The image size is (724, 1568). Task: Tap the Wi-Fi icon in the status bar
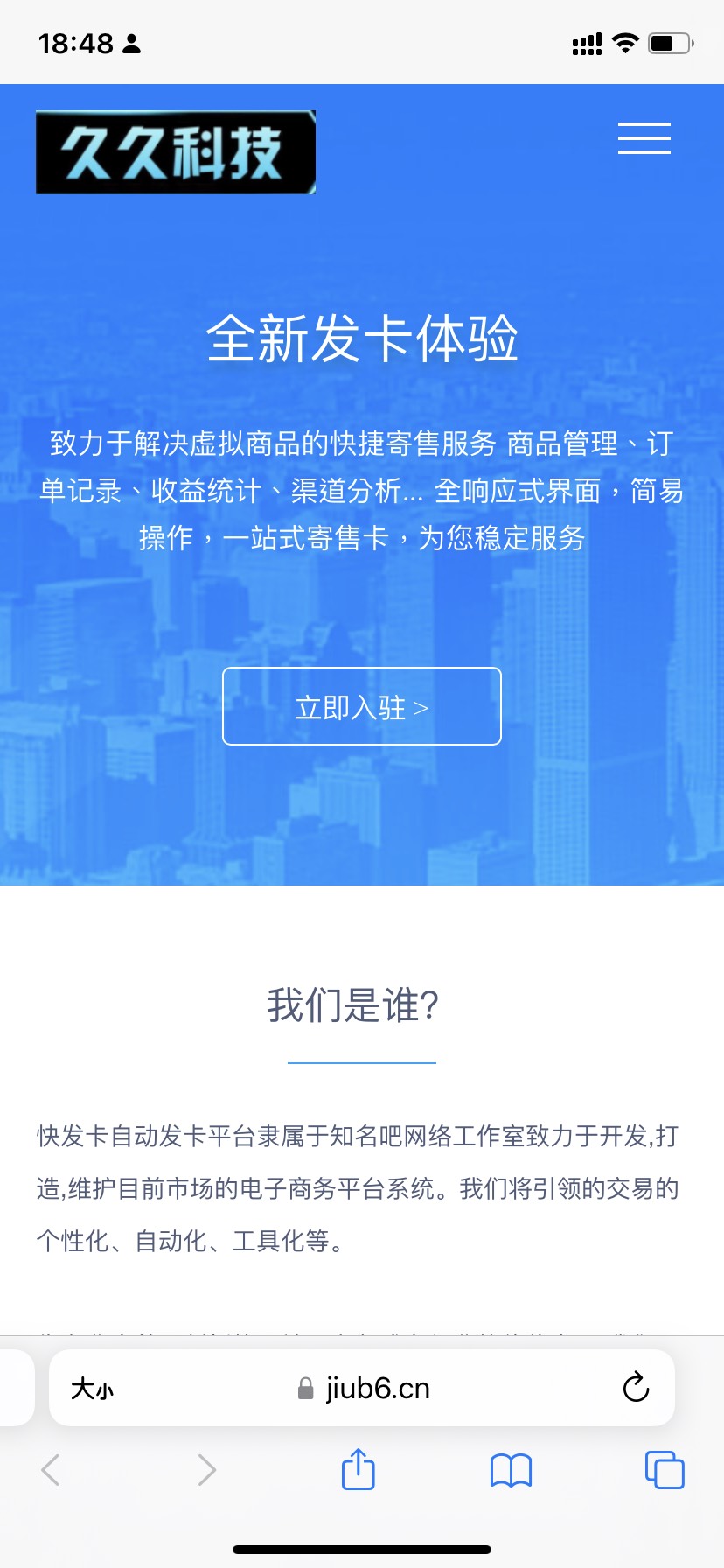point(626,42)
